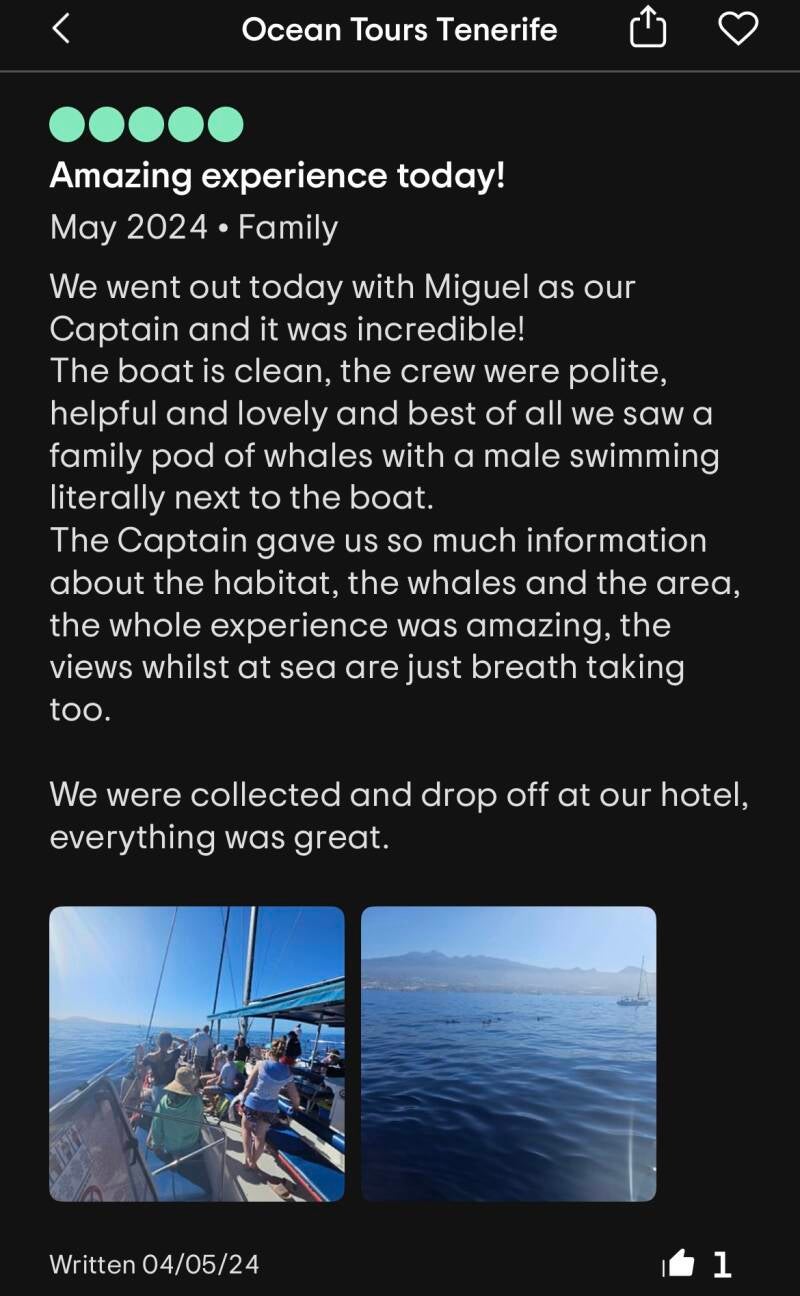View the review photo of open sea
The image size is (800, 1296).
click(508, 1053)
